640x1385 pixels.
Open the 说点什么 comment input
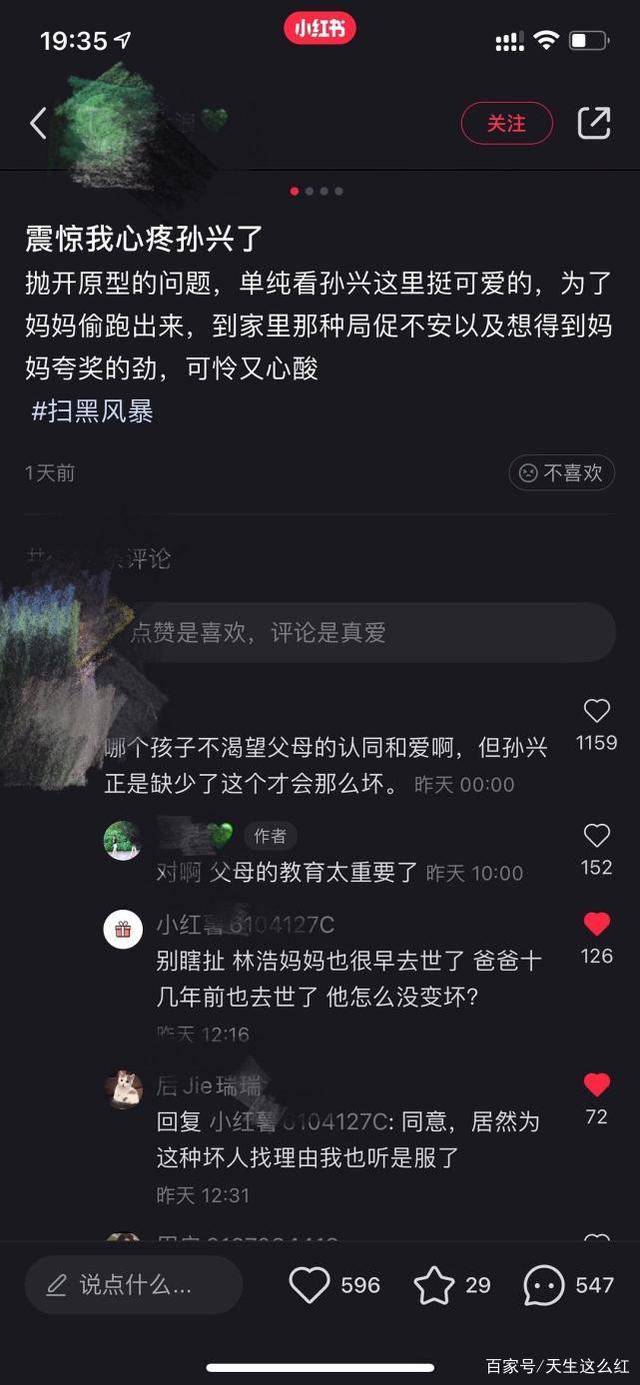tap(134, 1285)
